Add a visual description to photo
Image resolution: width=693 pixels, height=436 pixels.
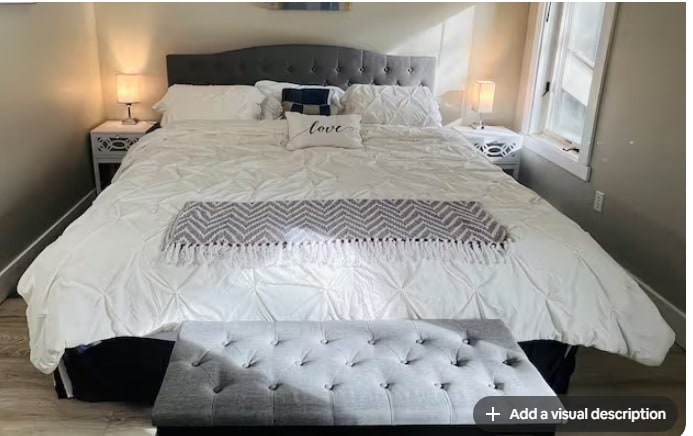pos(576,414)
